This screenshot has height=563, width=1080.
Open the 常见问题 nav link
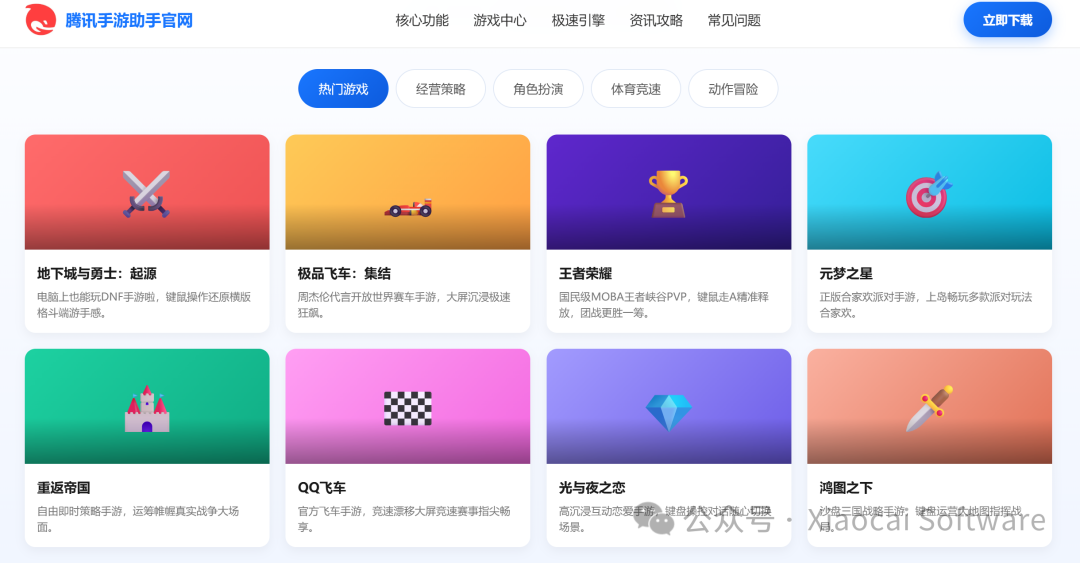pyautogui.click(x=734, y=21)
